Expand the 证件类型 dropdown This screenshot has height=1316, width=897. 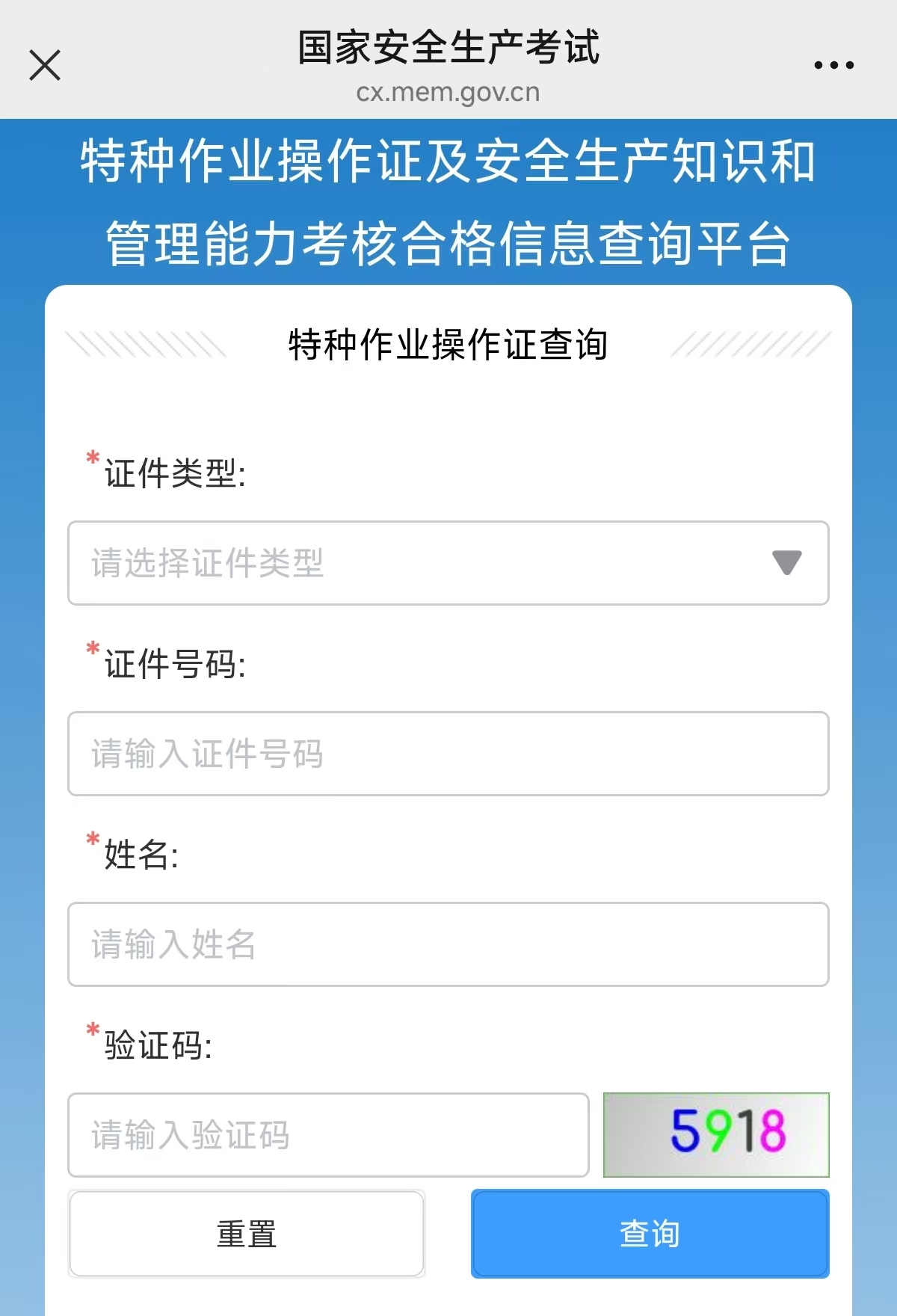tap(449, 563)
